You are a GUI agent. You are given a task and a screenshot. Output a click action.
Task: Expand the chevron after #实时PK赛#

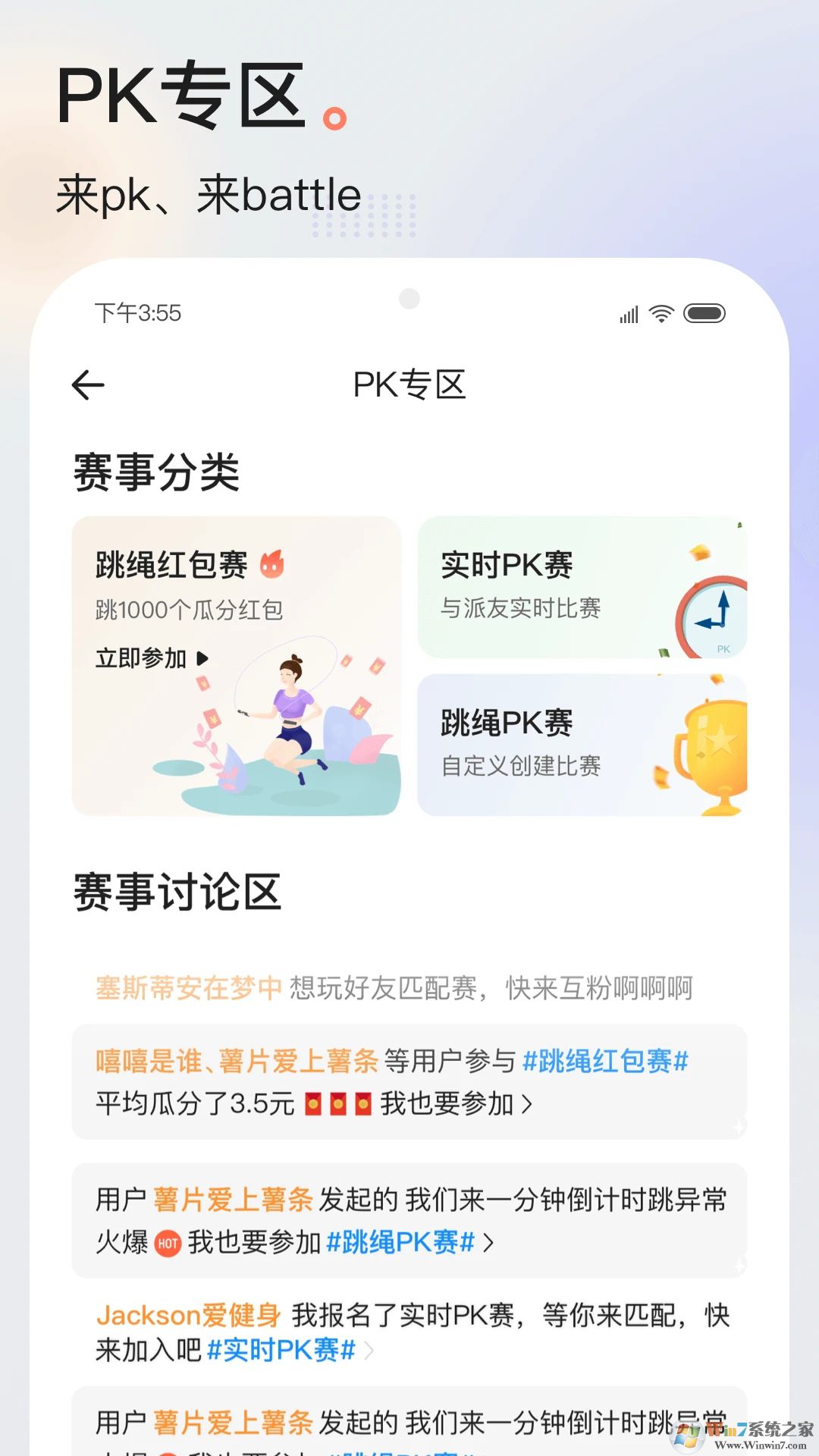click(369, 1351)
